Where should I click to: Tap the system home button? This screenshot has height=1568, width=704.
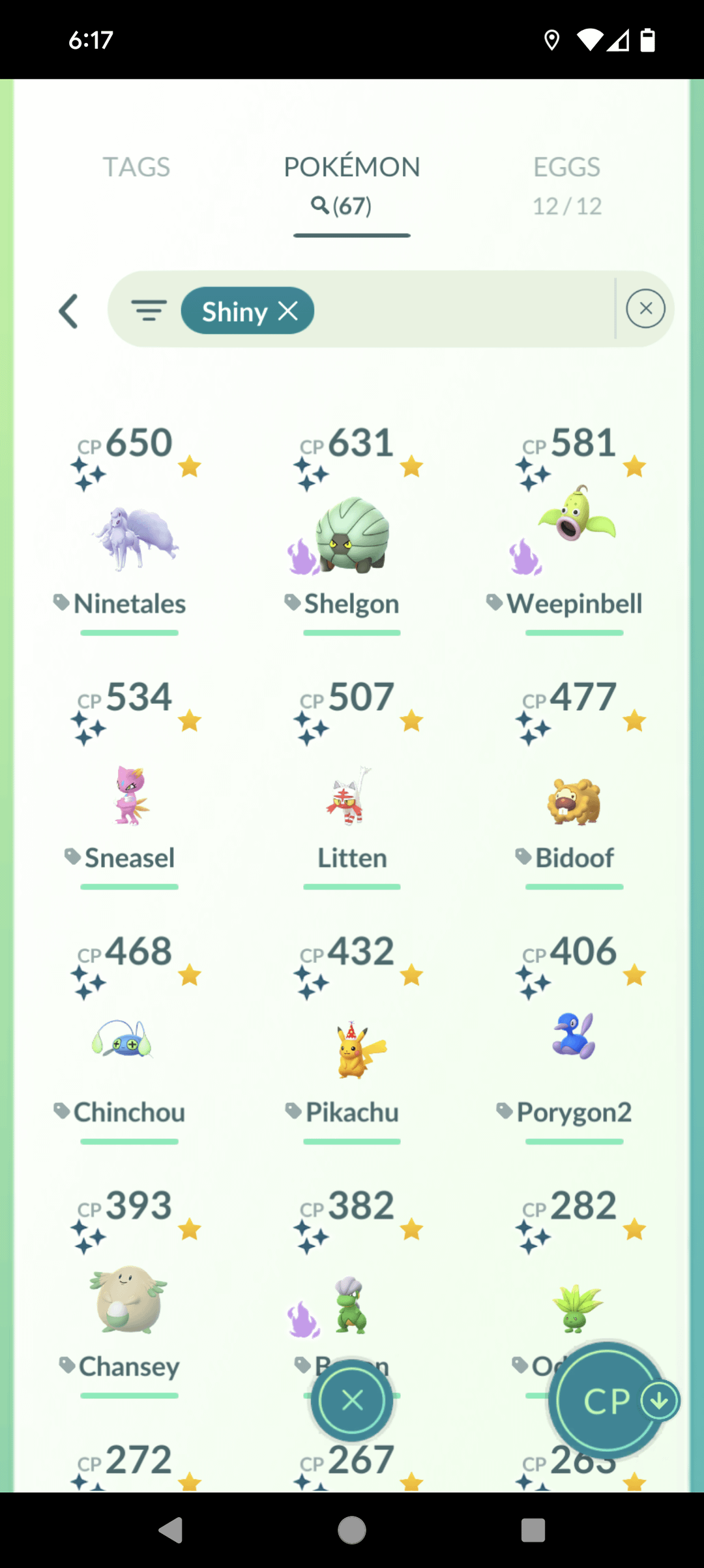pos(352,1530)
